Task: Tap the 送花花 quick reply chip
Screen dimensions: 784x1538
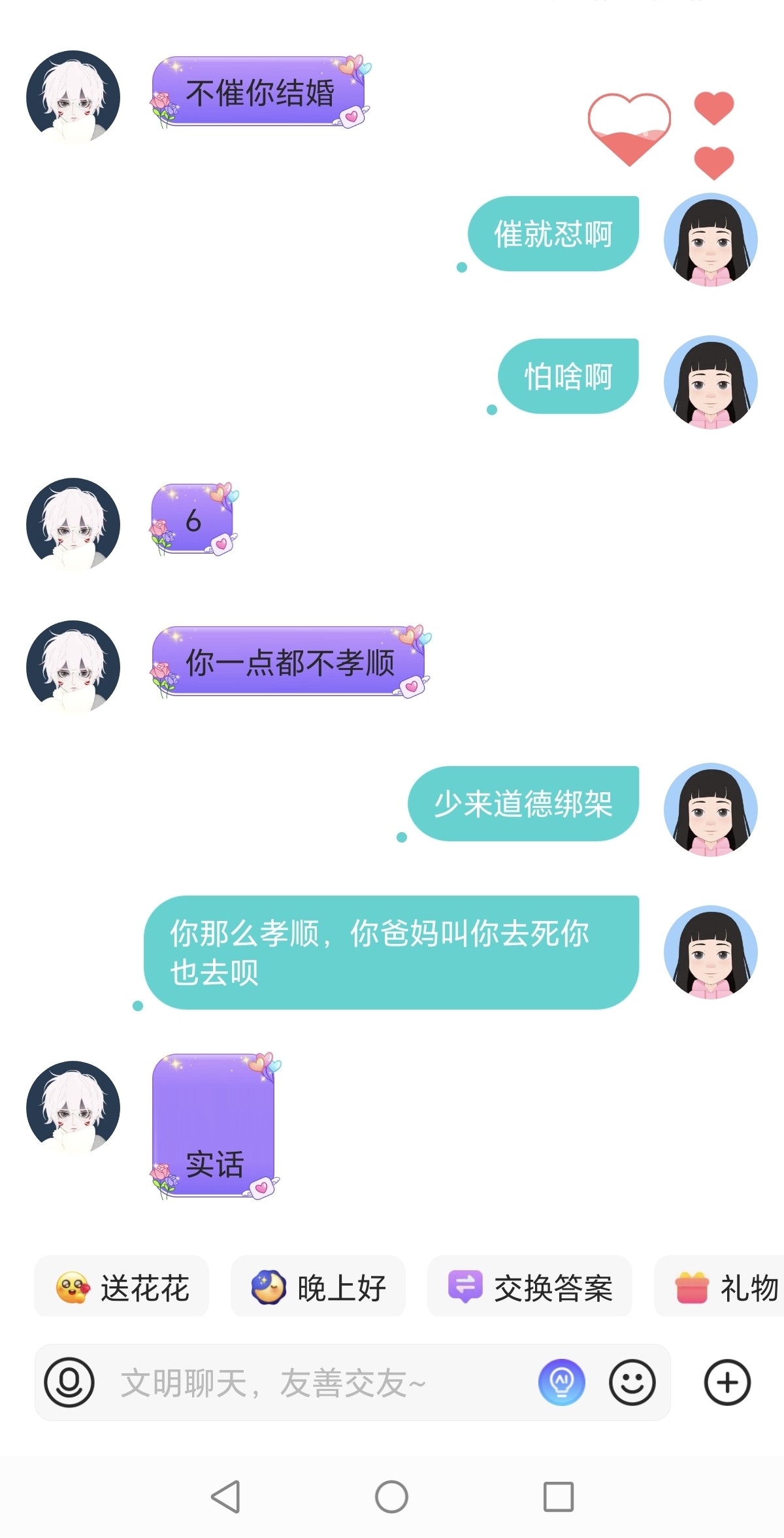Action: [122, 1287]
